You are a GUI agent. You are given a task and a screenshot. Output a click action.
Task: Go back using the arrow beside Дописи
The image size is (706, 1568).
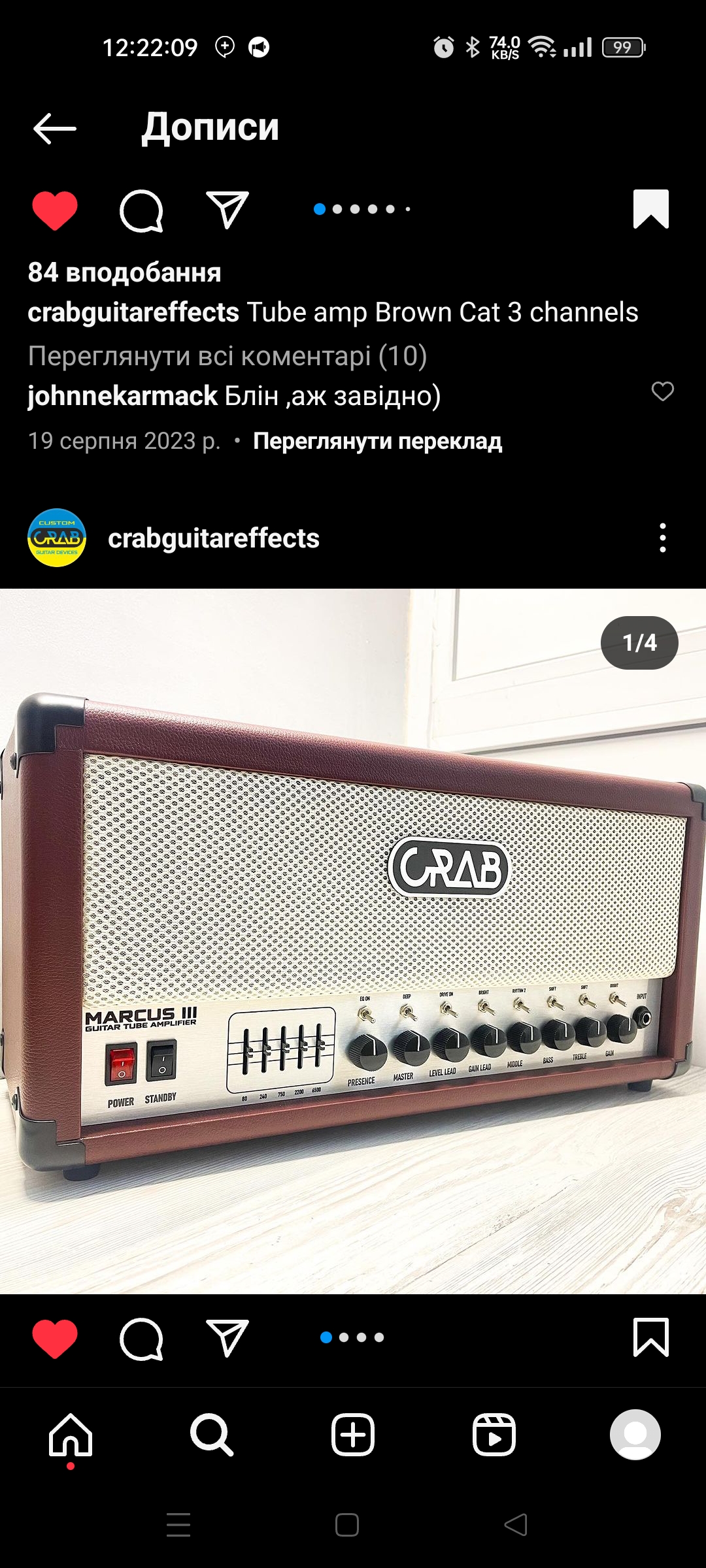(x=55, y=128)
